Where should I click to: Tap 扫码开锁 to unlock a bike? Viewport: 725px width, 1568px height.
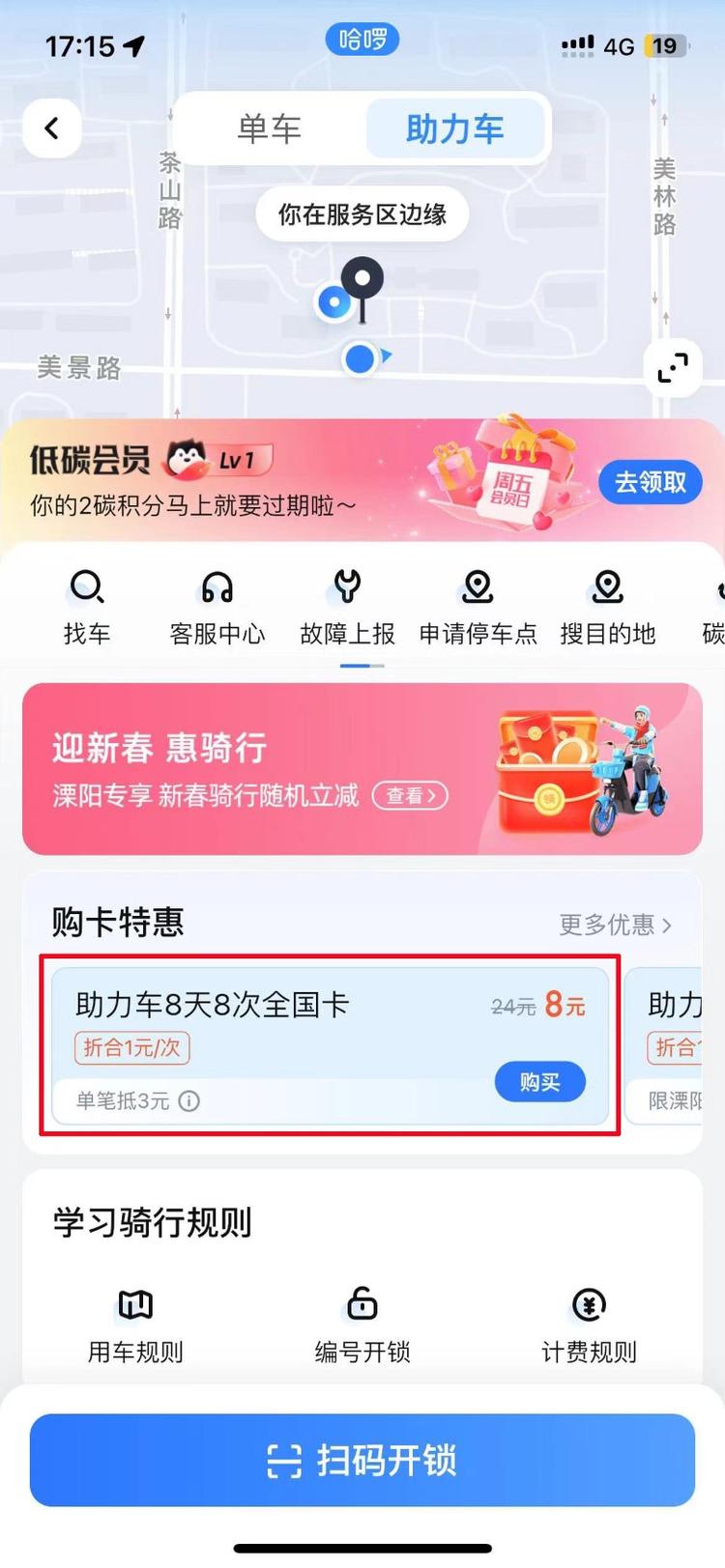(x=362, y=1460)
